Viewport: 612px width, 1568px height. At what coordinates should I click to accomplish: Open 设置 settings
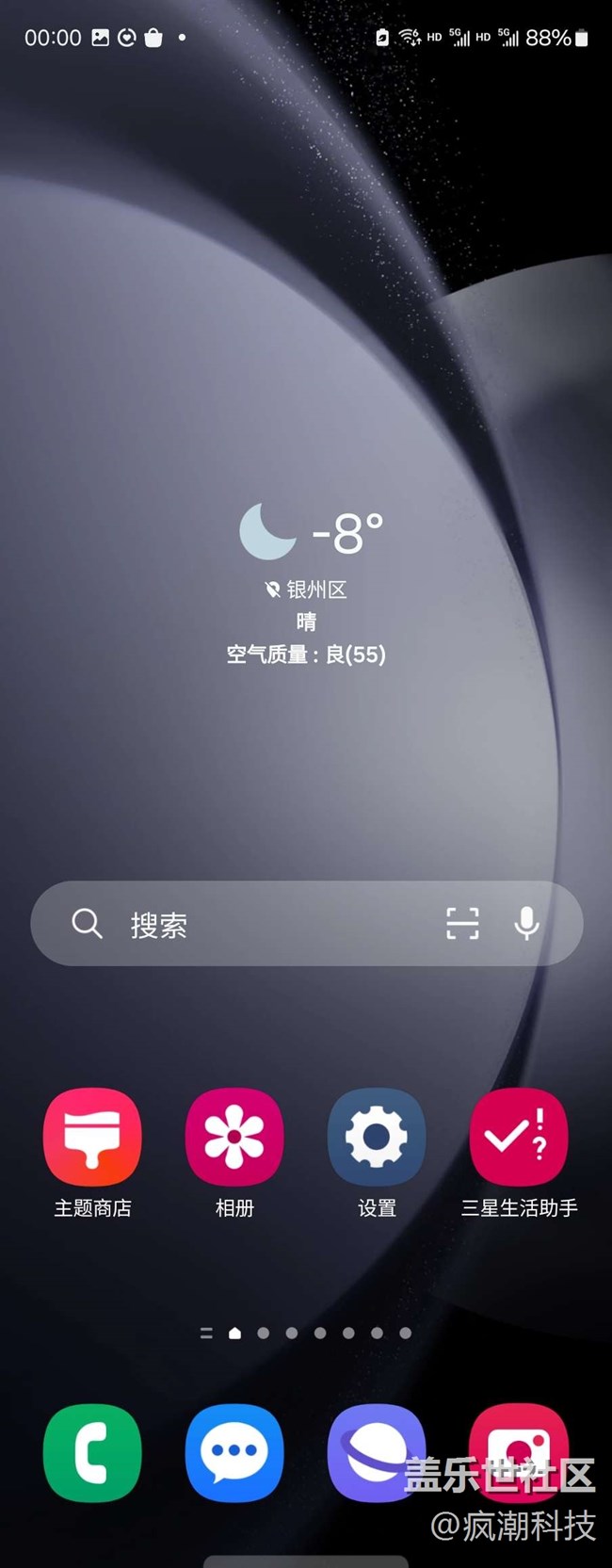point(377,1137)
